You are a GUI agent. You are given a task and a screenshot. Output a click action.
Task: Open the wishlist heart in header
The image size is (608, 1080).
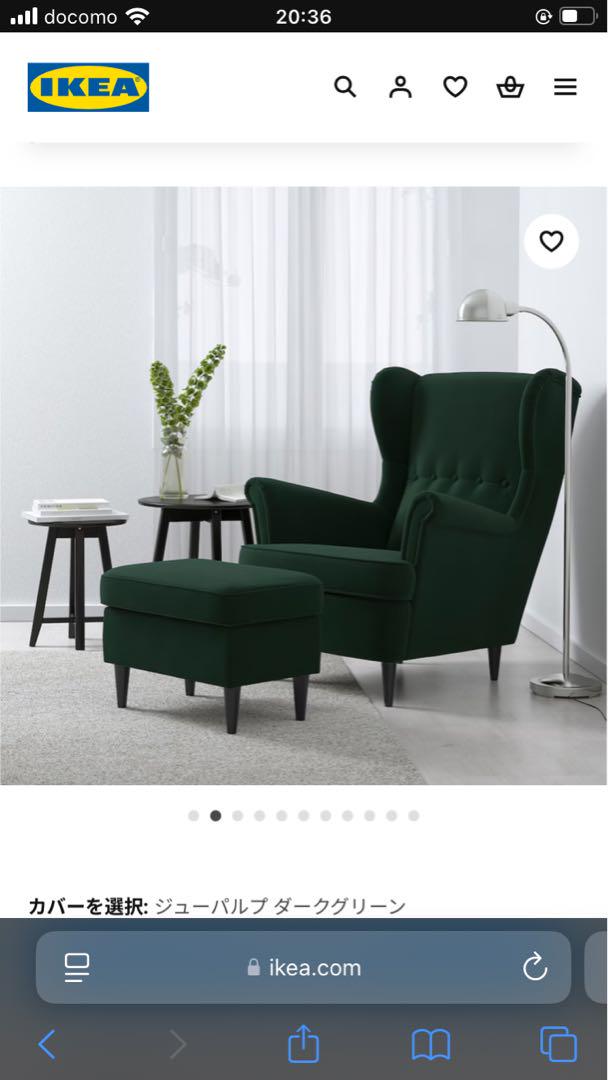[x=455, y=87]
